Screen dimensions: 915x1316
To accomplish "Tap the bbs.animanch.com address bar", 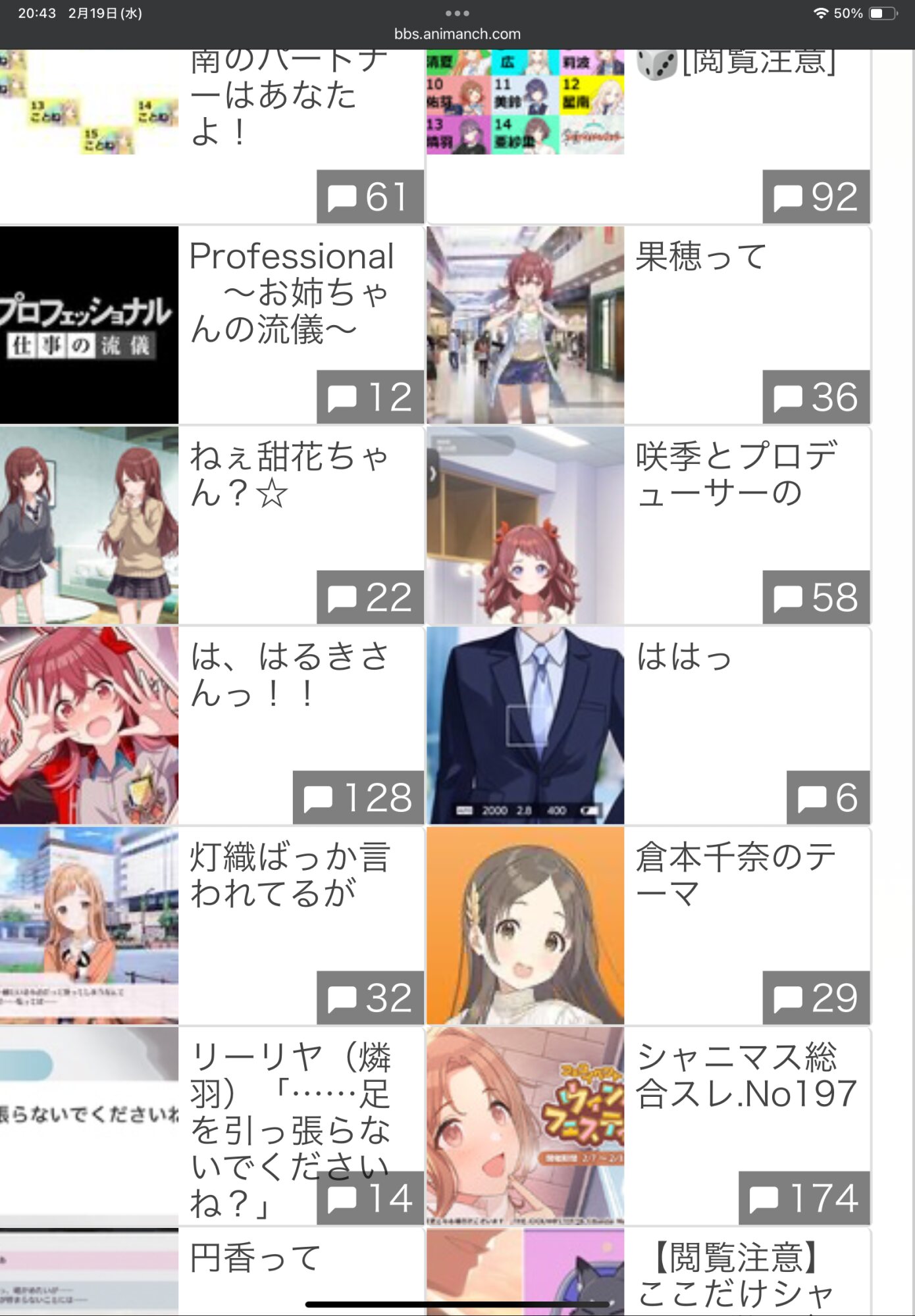I will click(457, 34).
